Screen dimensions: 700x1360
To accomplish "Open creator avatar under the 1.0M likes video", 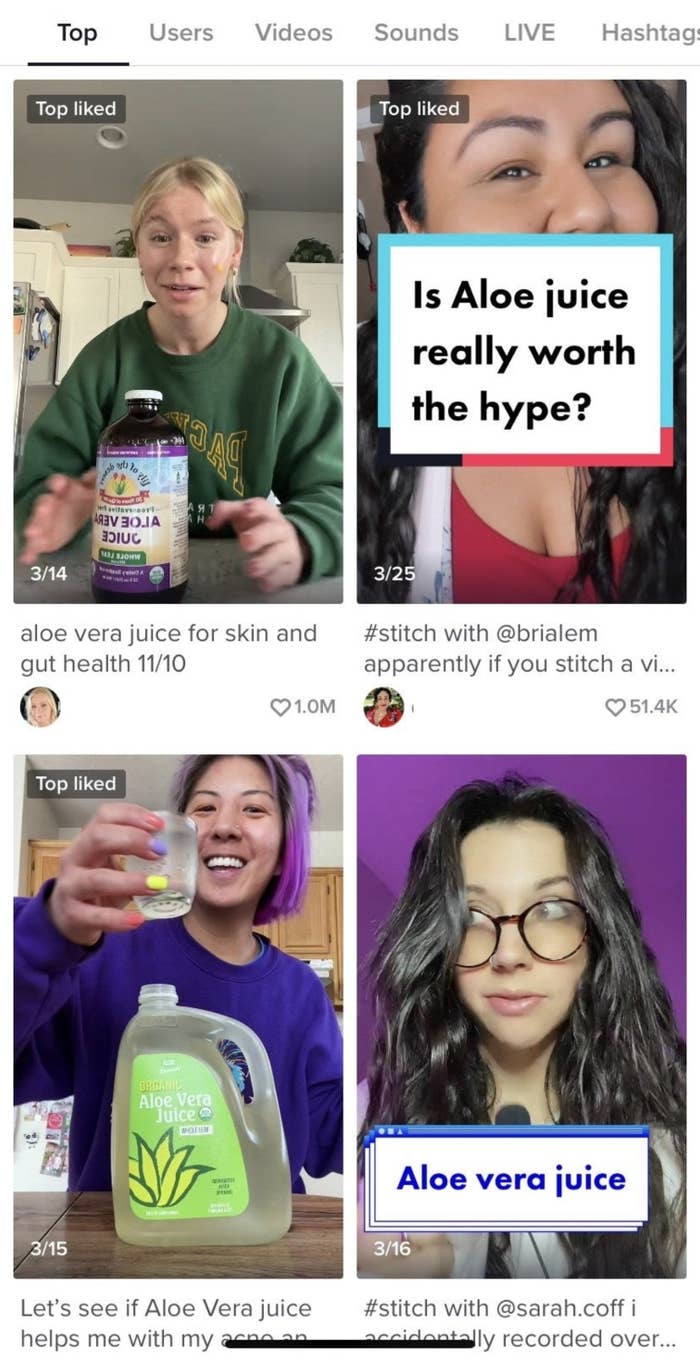I will pyautogui.click(x=40, y=706).
